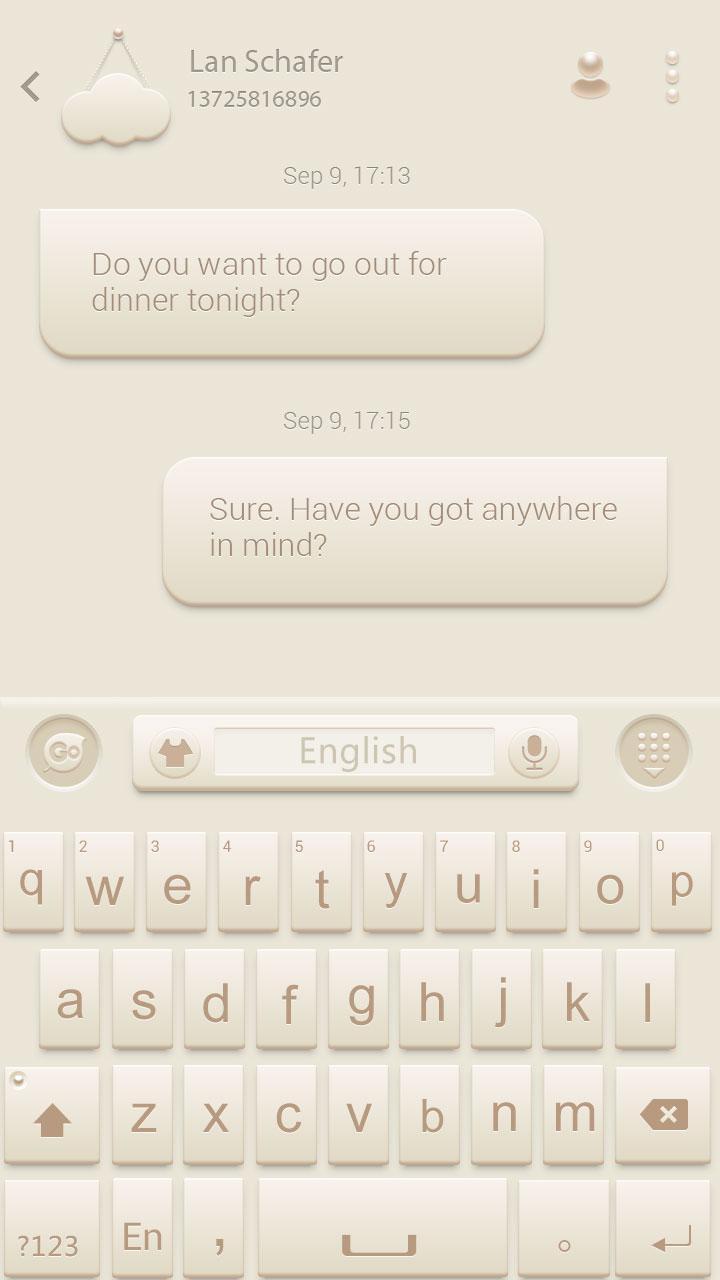
Task: Tap the cloud avatar of Lan Schafer
Action: coord(116,108)
